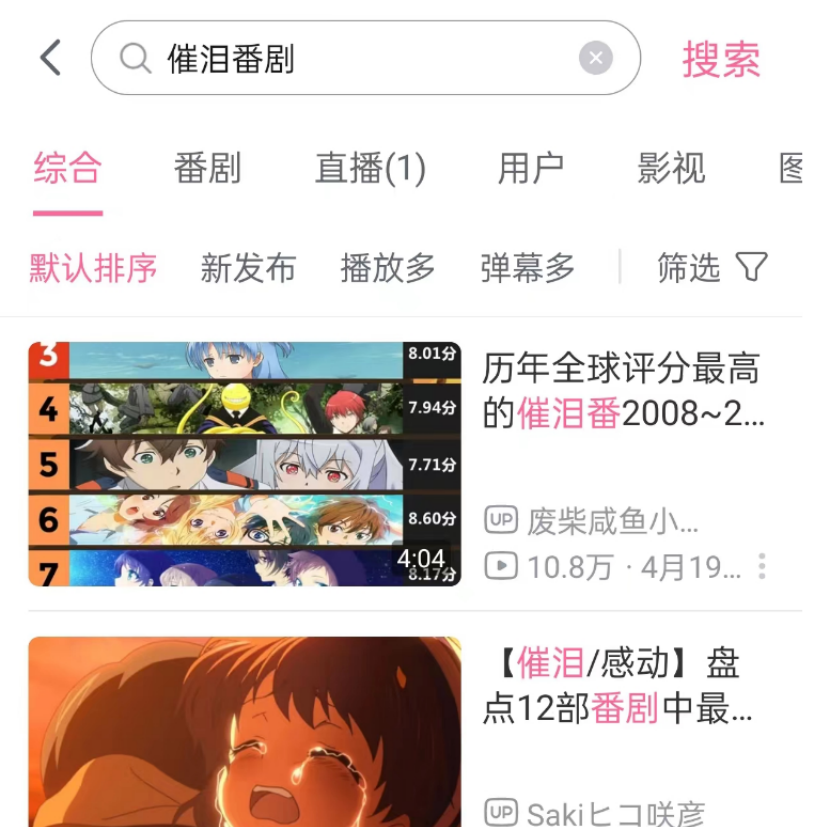Image resolution: width=830 pixels, height=827 pixels.
Task: Switch to the 番剧 tab
Action: pyautogui.click(x=207, y=168)
